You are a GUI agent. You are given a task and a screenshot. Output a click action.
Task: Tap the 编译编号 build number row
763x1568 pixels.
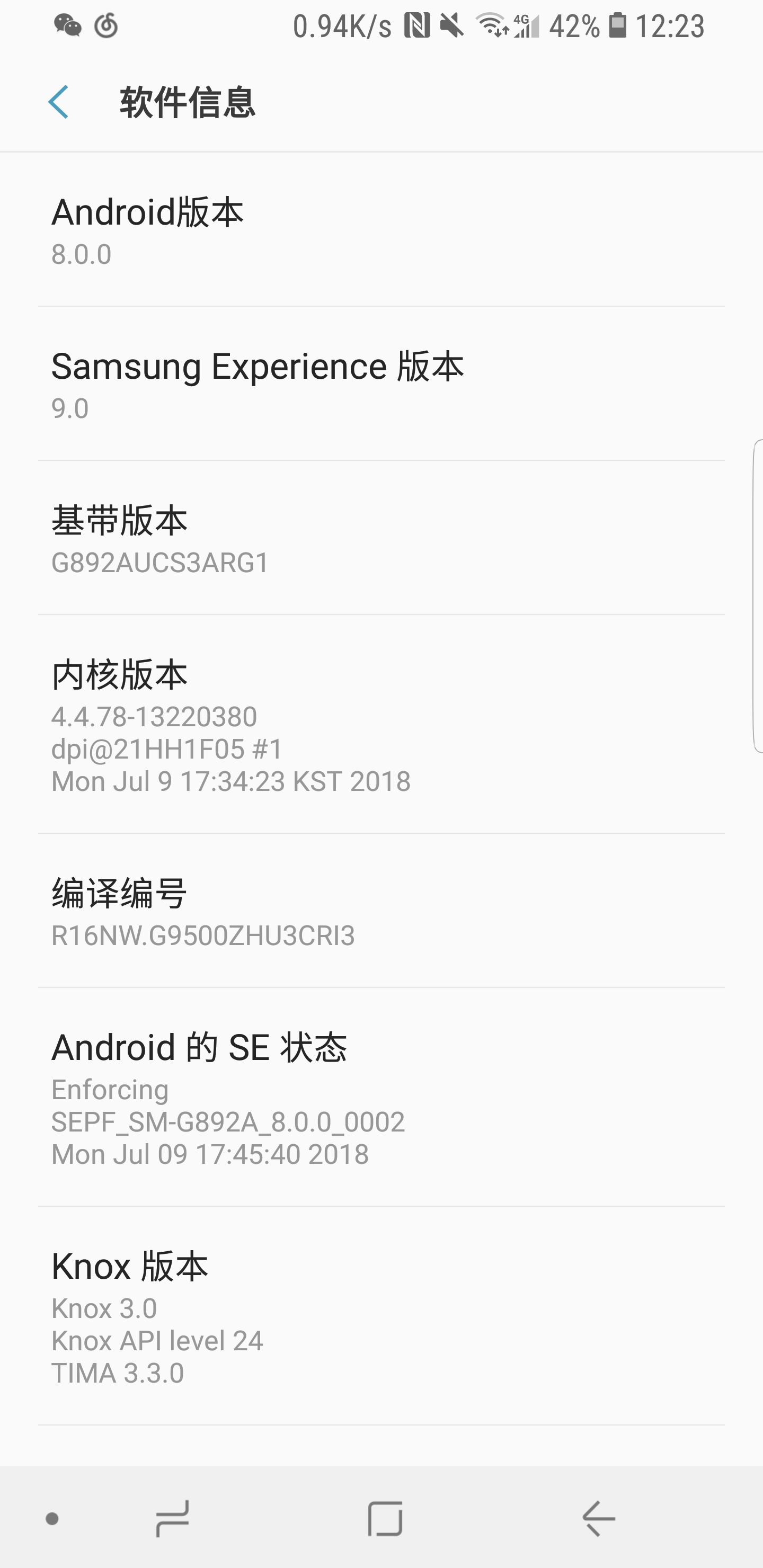[x=381, y=911]
